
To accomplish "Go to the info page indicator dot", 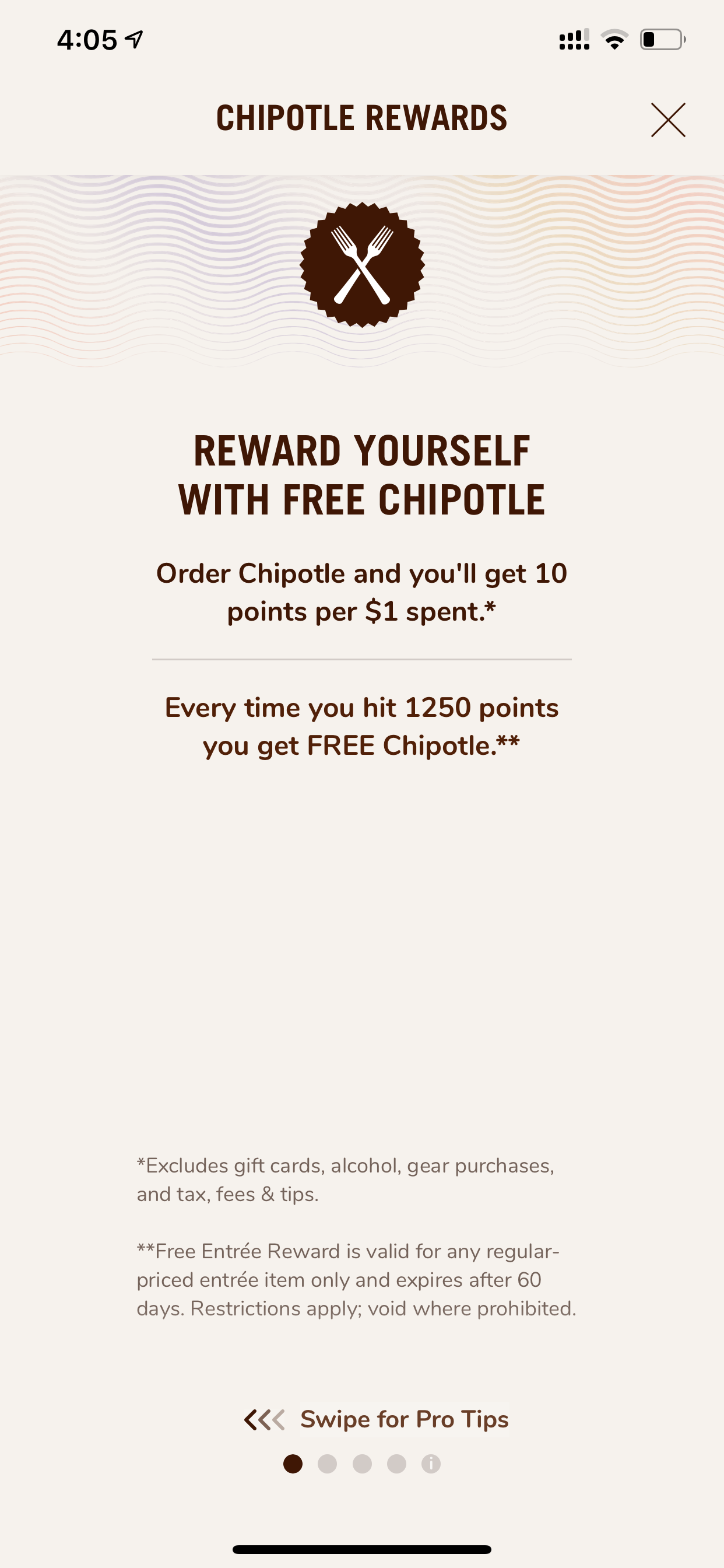I will pyautogui.click(x=431, y=1464).
